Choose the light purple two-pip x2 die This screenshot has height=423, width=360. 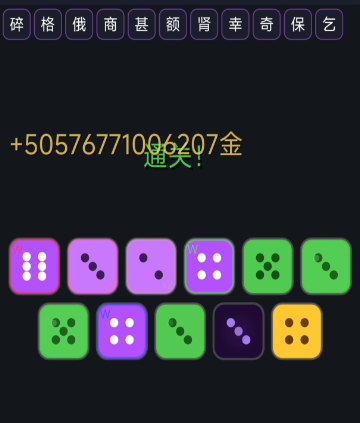tap(151, 266)
